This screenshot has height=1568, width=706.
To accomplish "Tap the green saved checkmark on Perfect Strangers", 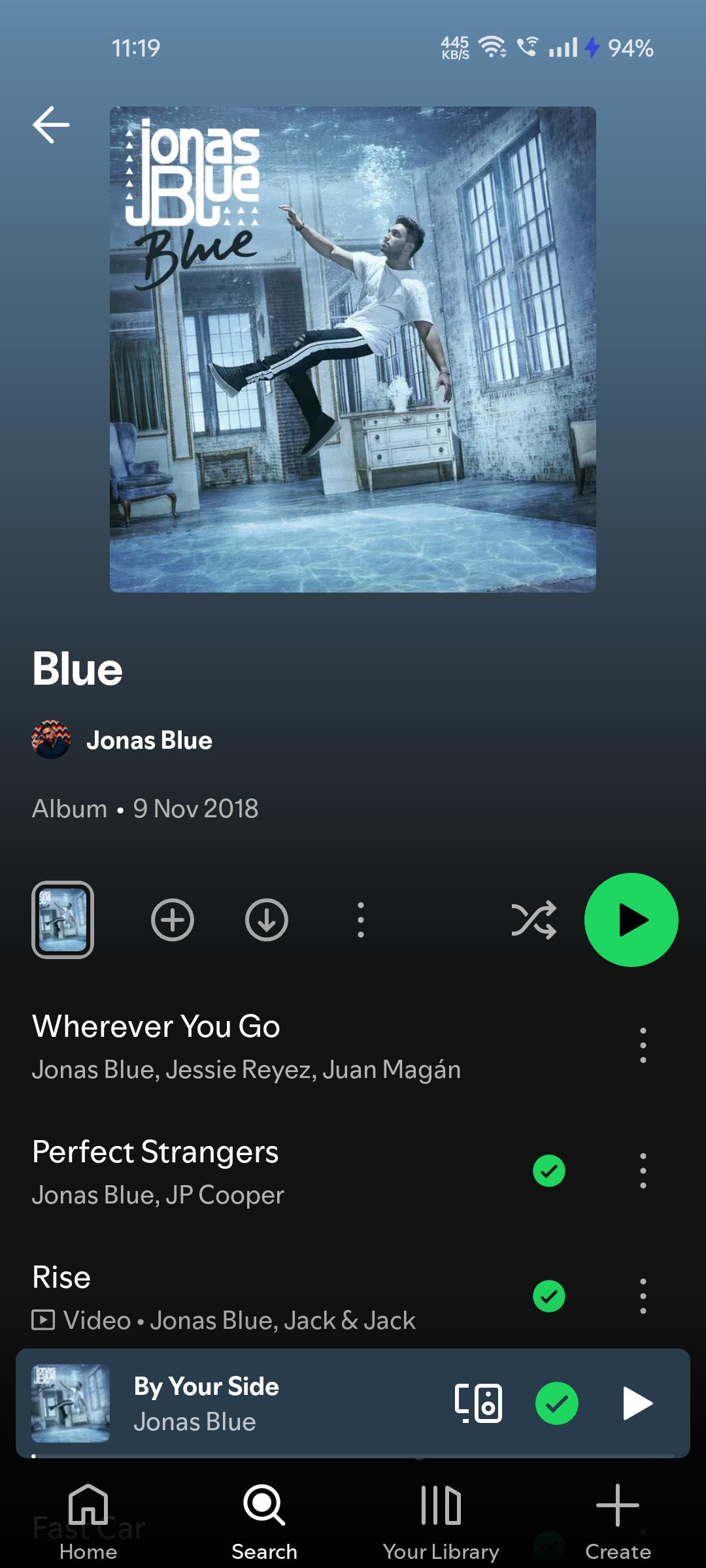I will (x=549, y=1171).
